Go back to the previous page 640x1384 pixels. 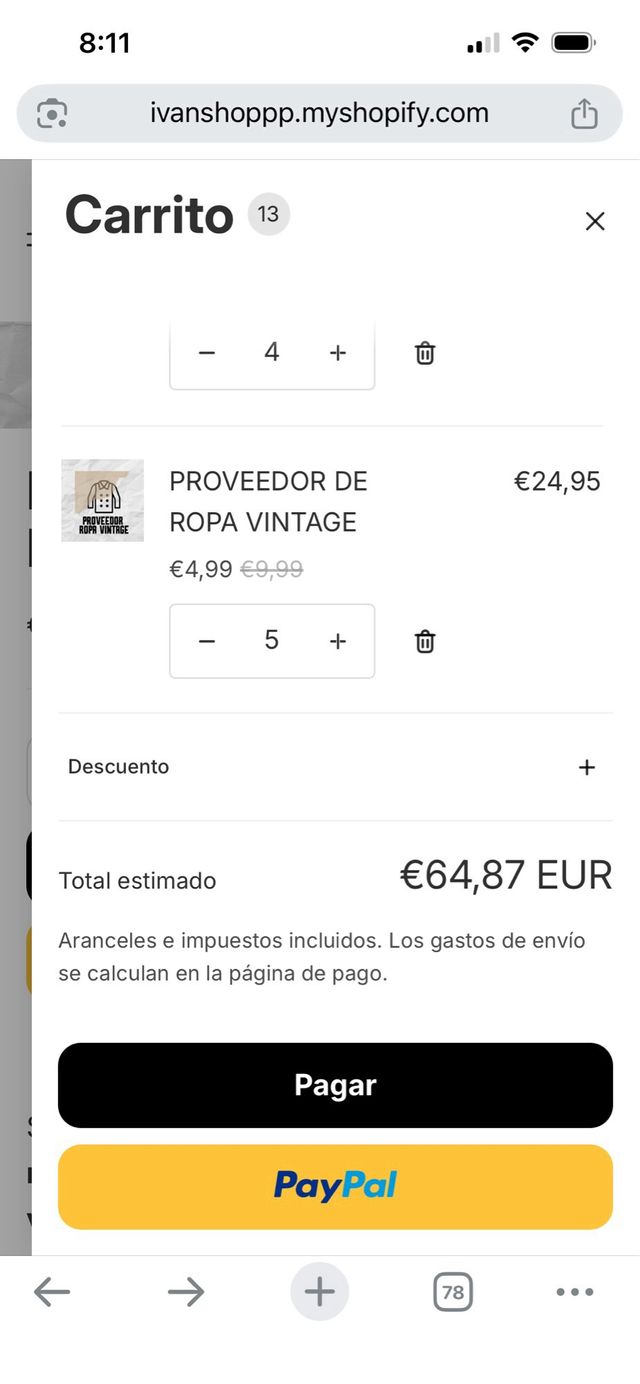[x=52, y=1292]
